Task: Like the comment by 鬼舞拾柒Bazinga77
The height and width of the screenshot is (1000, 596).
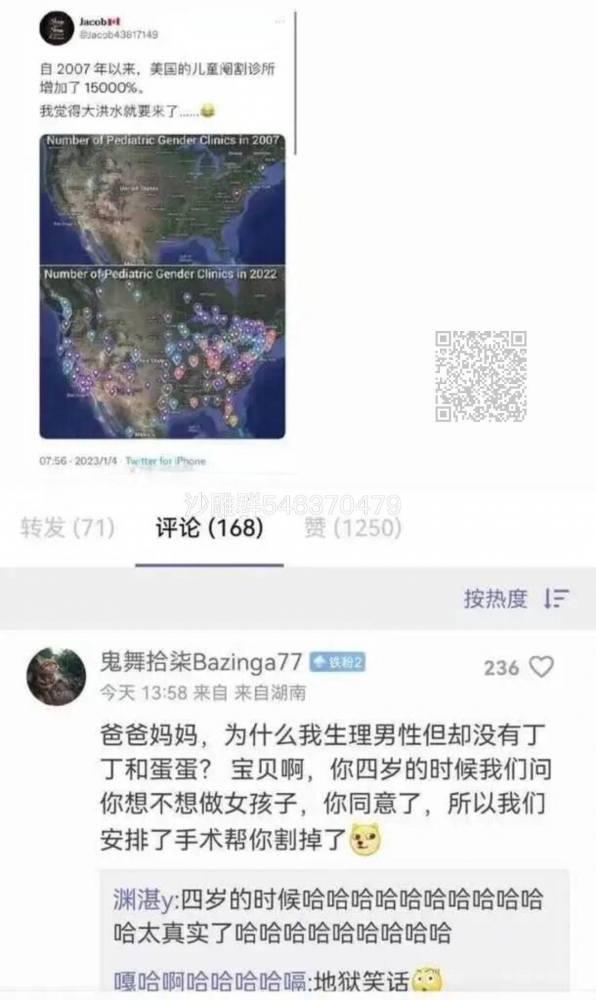Action: pos(542,667)
